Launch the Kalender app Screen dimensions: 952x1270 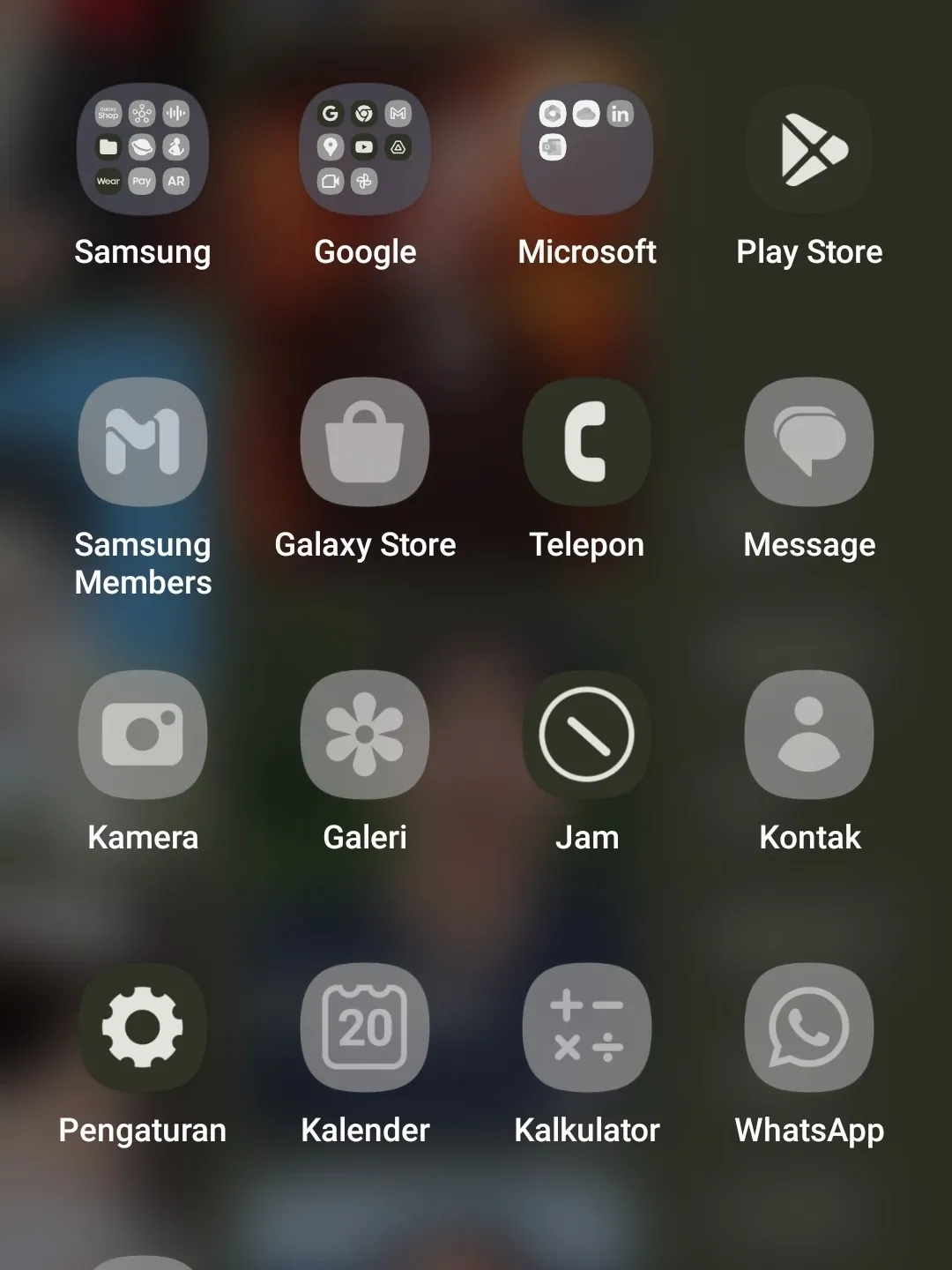point(365,1027)
